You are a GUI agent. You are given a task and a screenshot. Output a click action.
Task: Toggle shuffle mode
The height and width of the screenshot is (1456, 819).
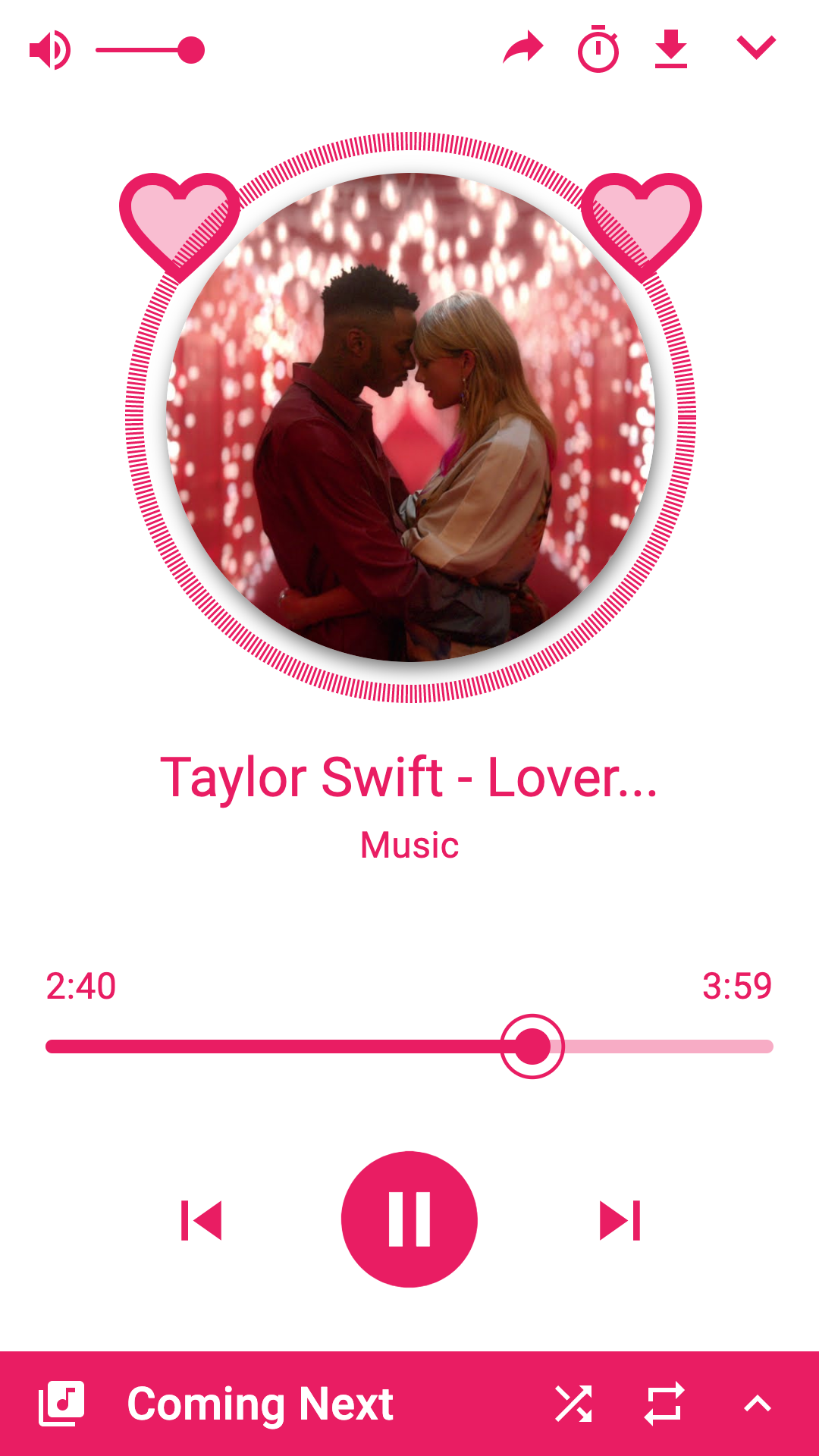[573, 1404]
